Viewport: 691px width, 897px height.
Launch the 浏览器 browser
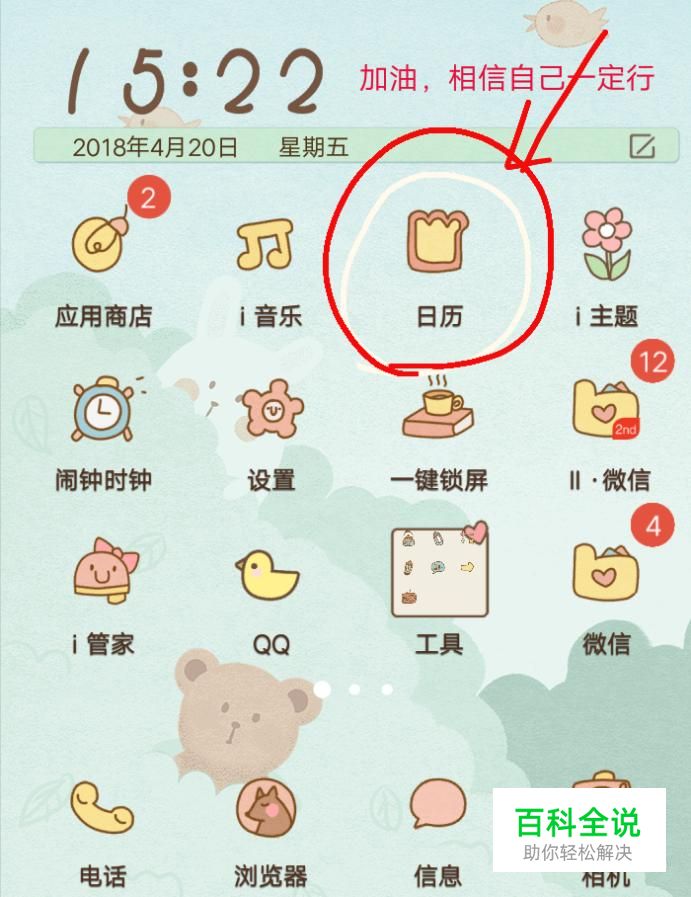click(270, 806)
